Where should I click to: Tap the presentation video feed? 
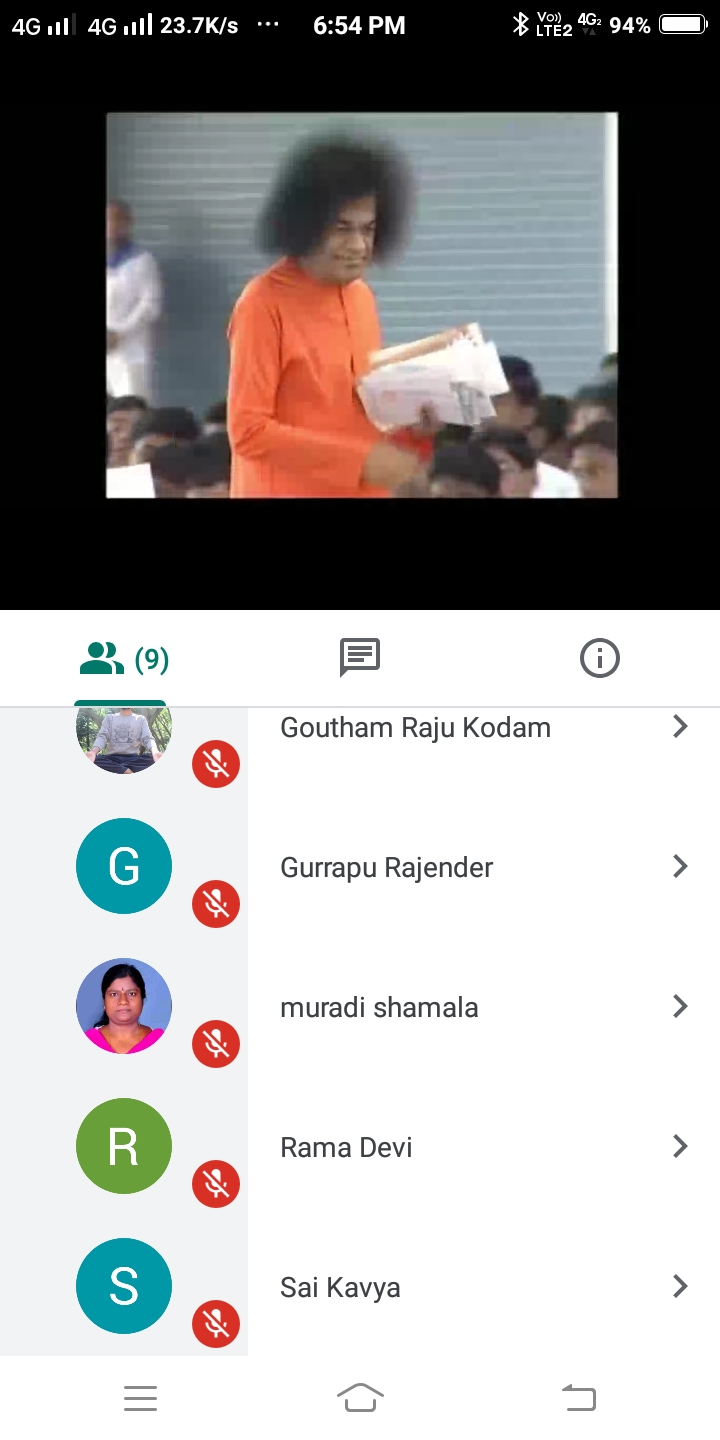pos(361,305)
